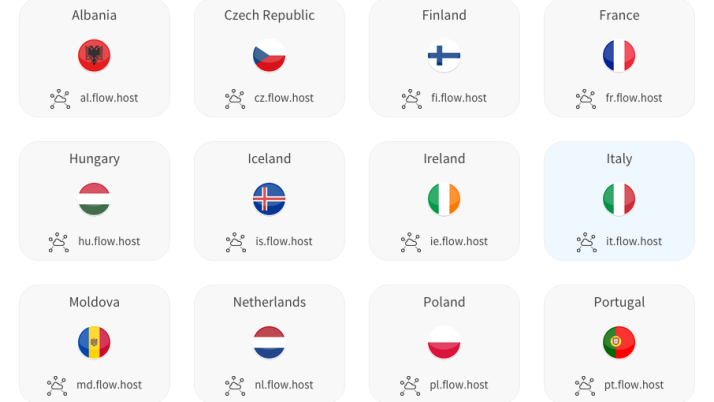The width and height of the screenshot is (714, 402).
Task: Select the highlighted Italy server
Action: click(x=619, y=199)
